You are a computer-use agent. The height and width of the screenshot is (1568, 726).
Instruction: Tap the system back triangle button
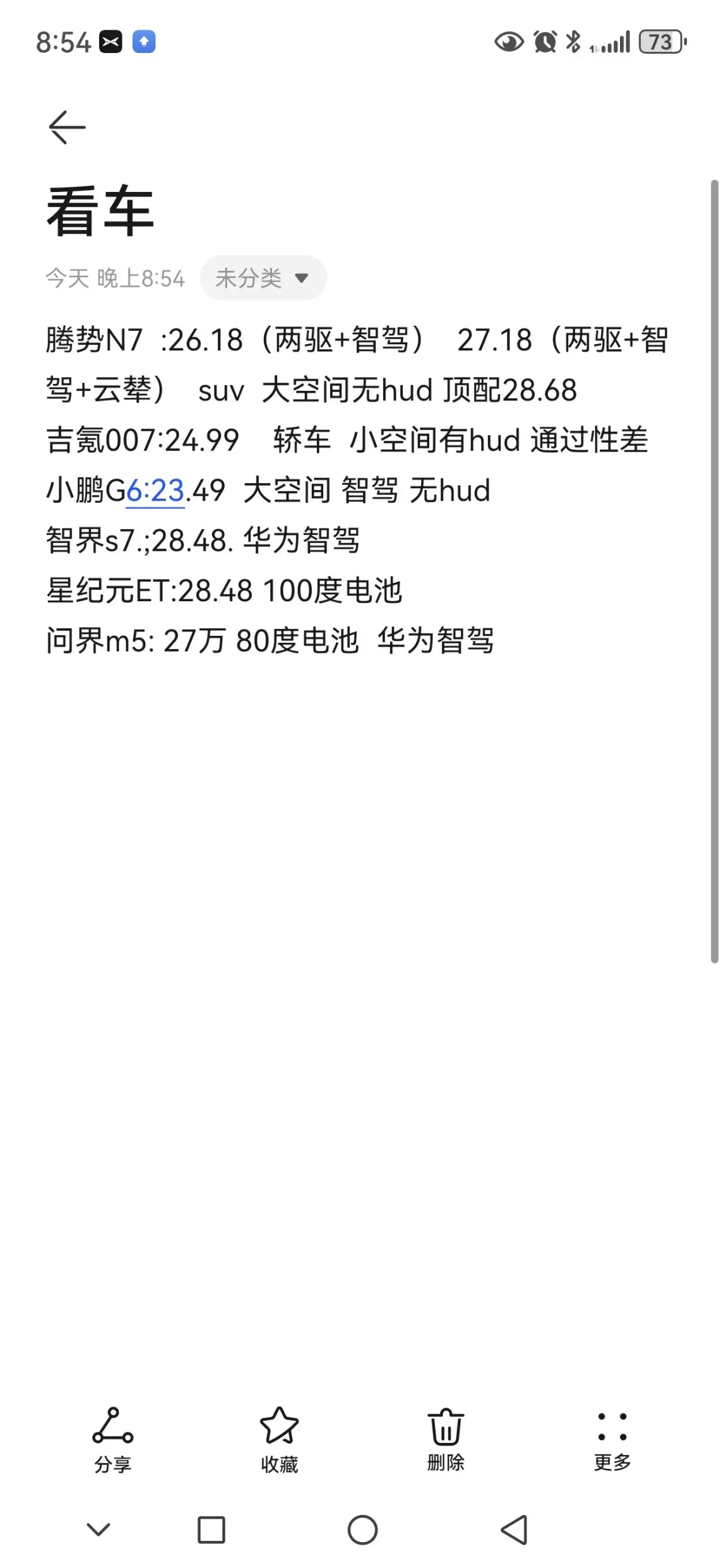(x=515, y=1529)
